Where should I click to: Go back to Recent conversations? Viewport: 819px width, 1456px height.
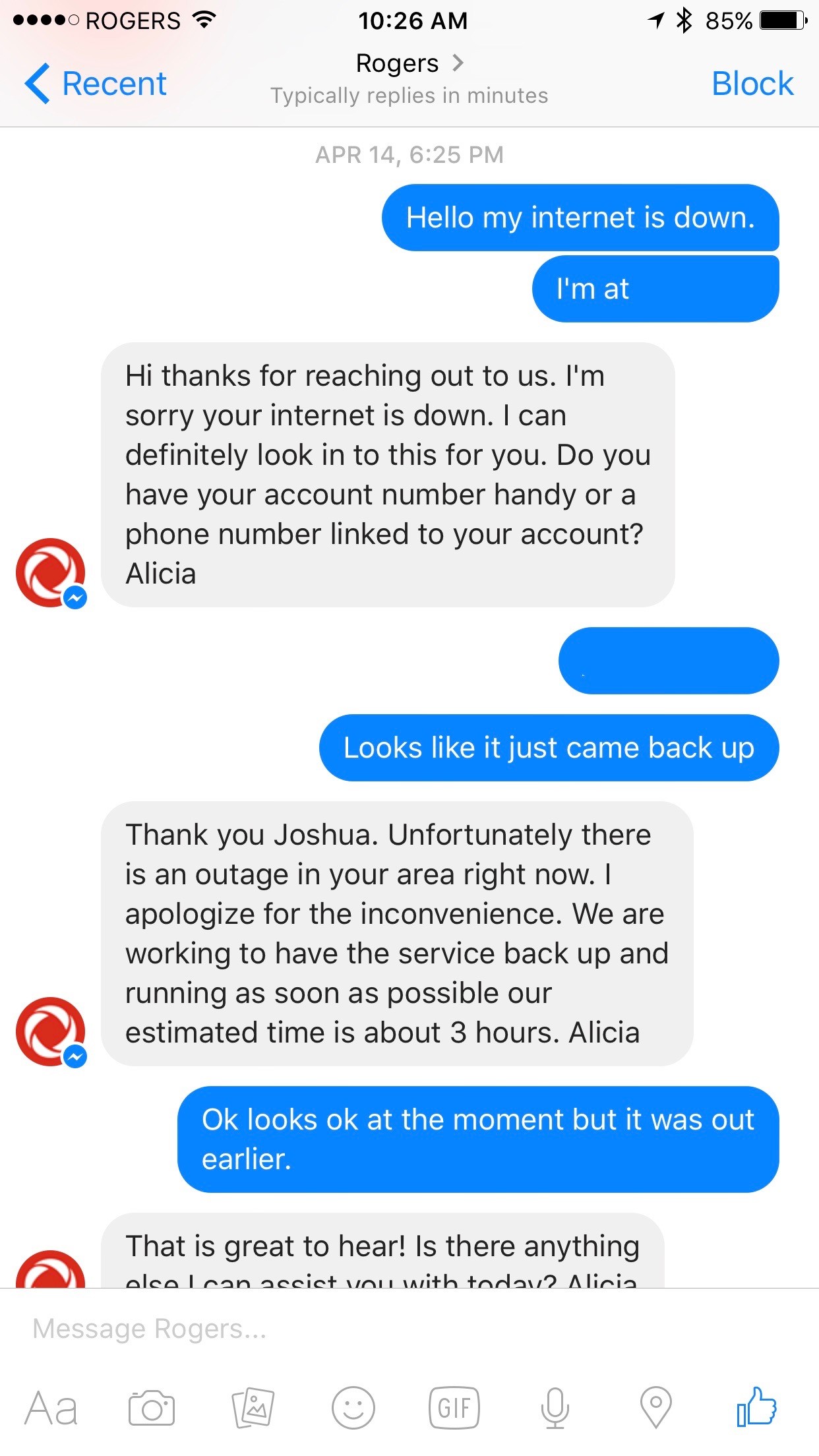[x=96, y=84]
